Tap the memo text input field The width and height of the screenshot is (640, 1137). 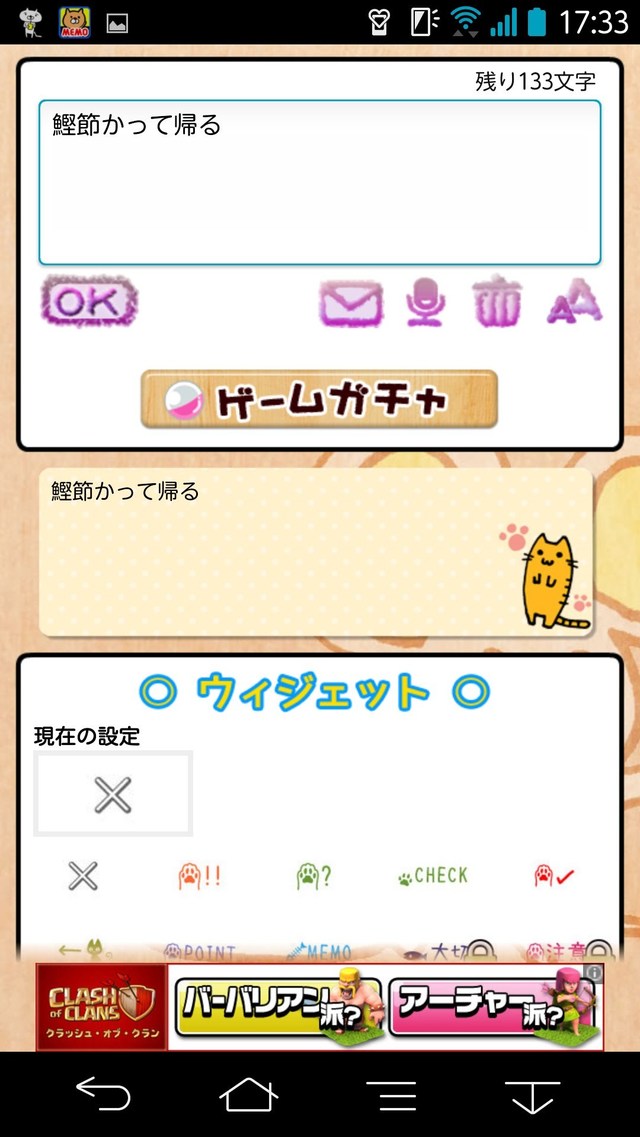[x=319, y=181]
